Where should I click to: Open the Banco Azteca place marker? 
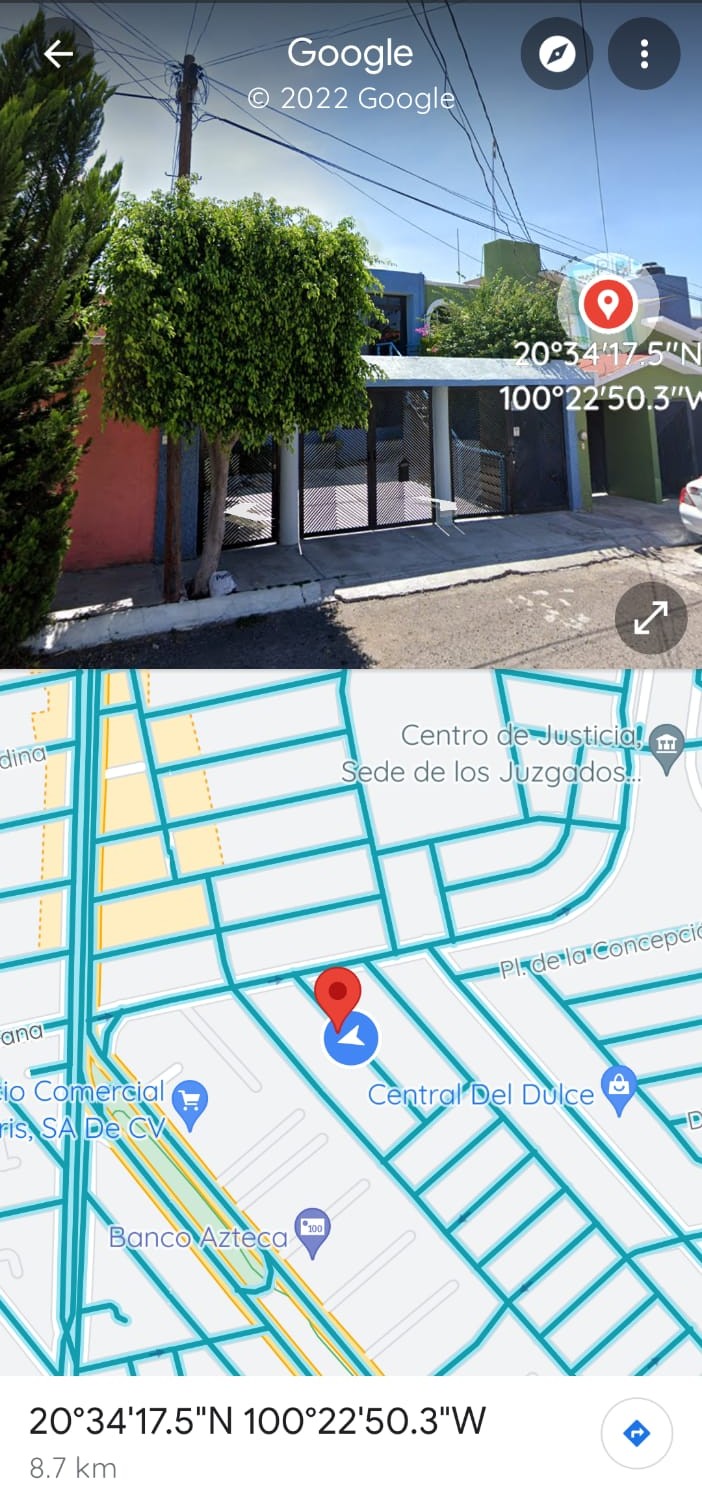(313, 1233)
